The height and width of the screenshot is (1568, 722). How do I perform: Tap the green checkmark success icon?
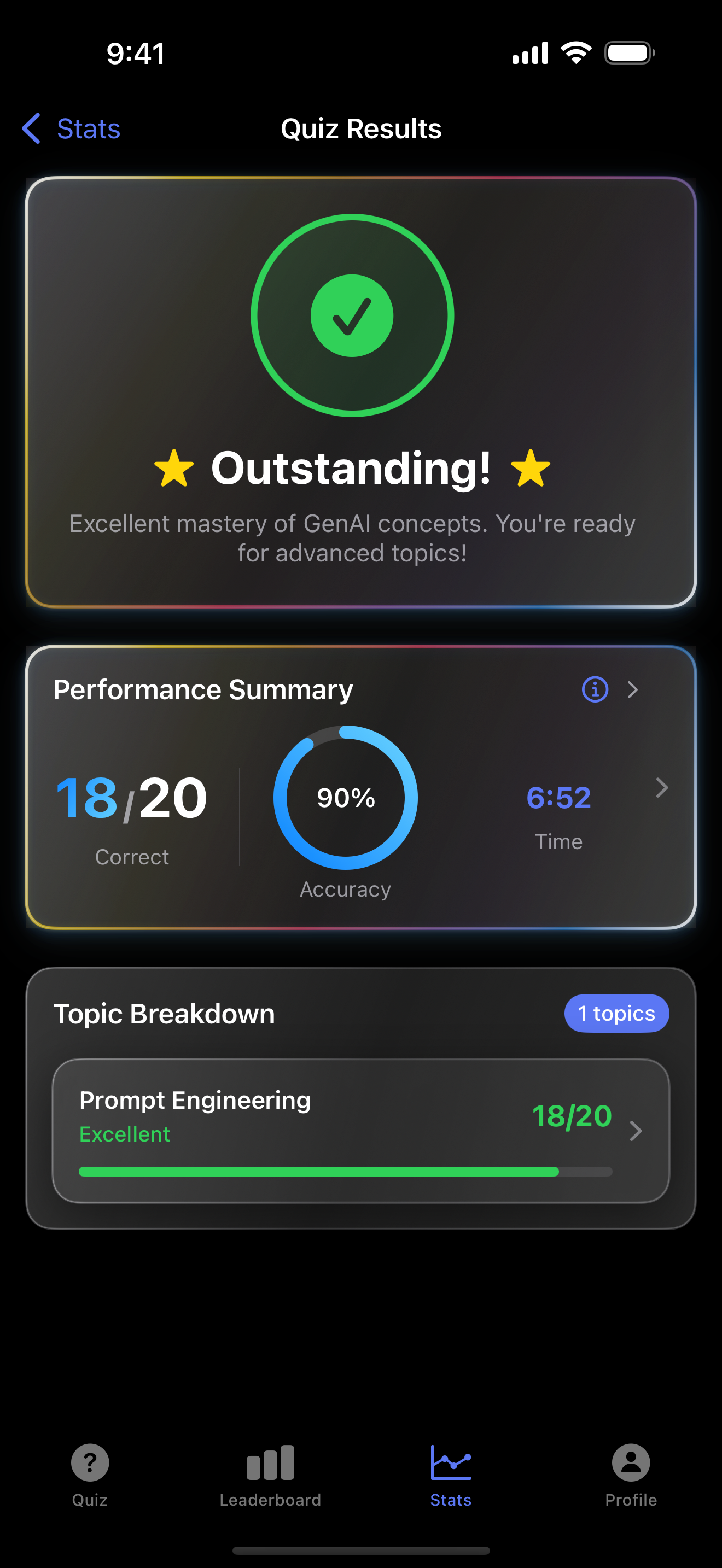pos(352,315)
